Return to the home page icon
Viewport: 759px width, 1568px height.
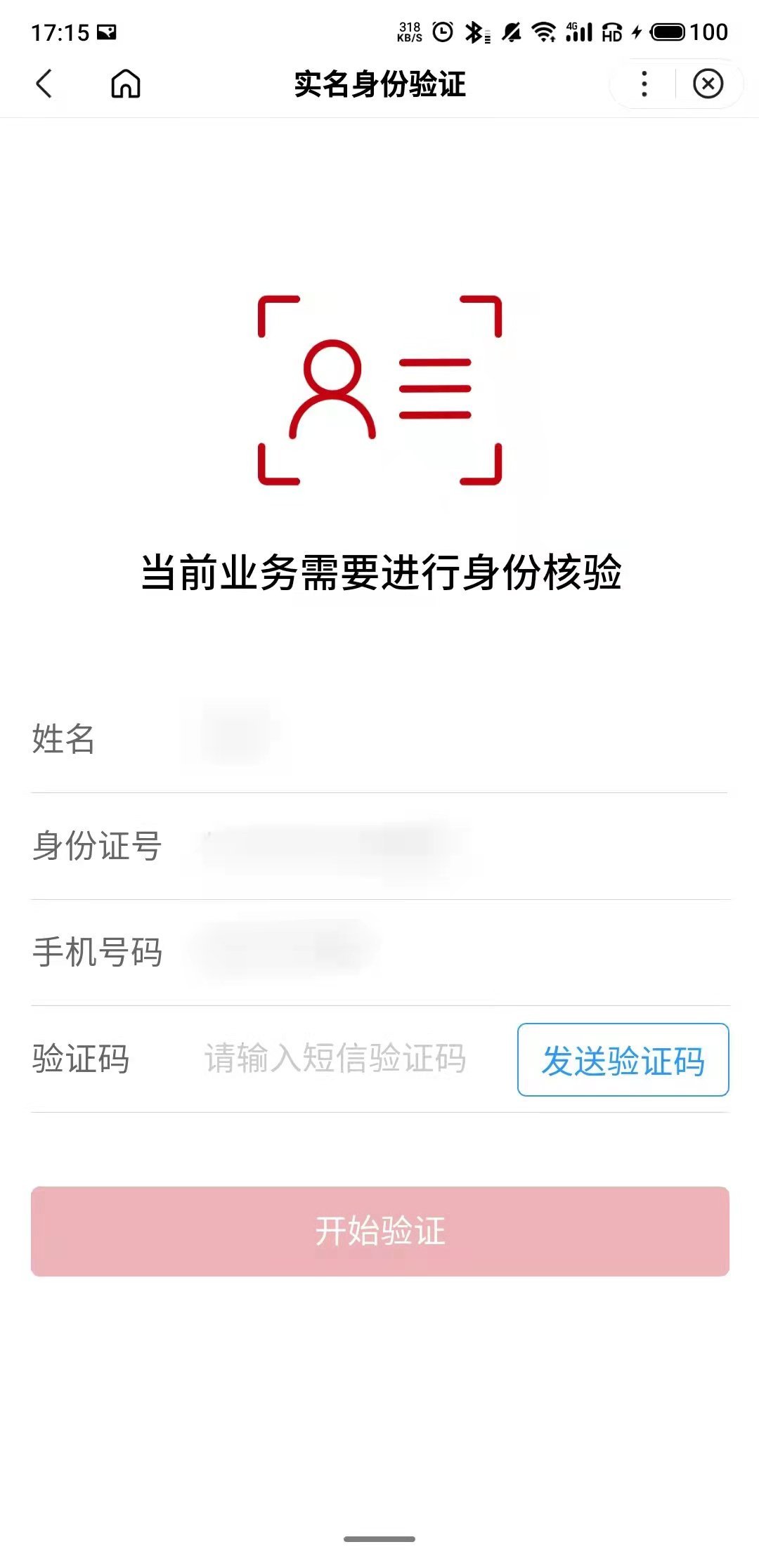(126, 84)
